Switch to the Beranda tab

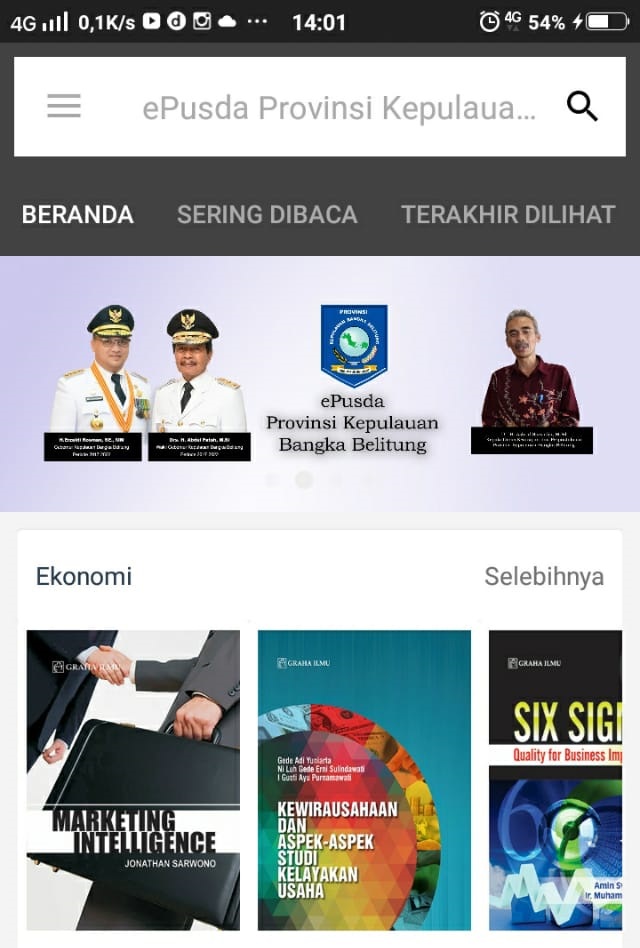click(78, 215)
